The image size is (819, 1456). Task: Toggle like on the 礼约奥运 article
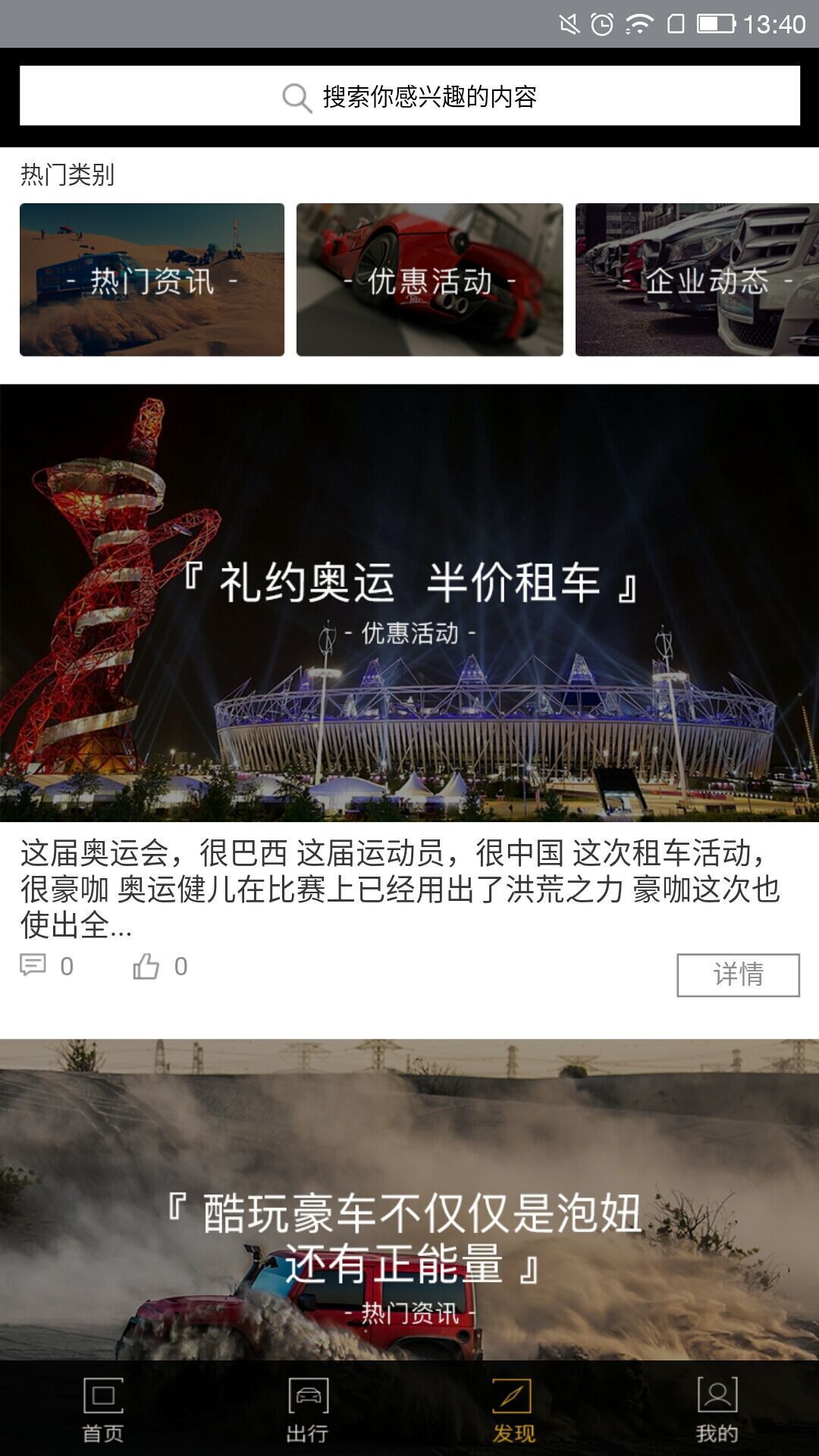point(146,966)
